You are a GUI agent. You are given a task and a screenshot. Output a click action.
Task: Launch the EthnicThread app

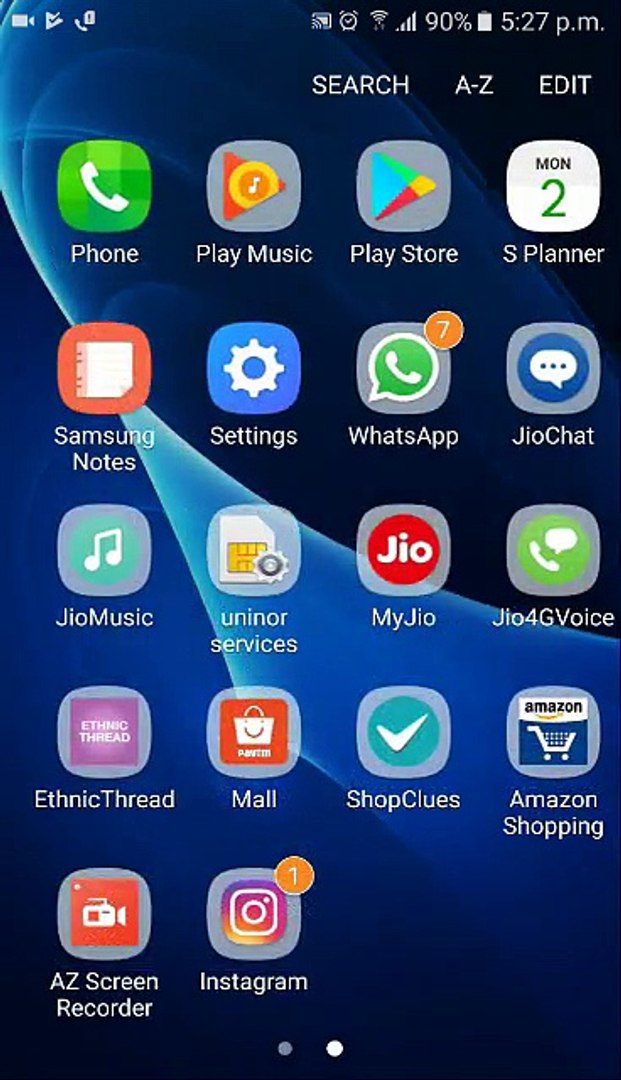point(104,733)
